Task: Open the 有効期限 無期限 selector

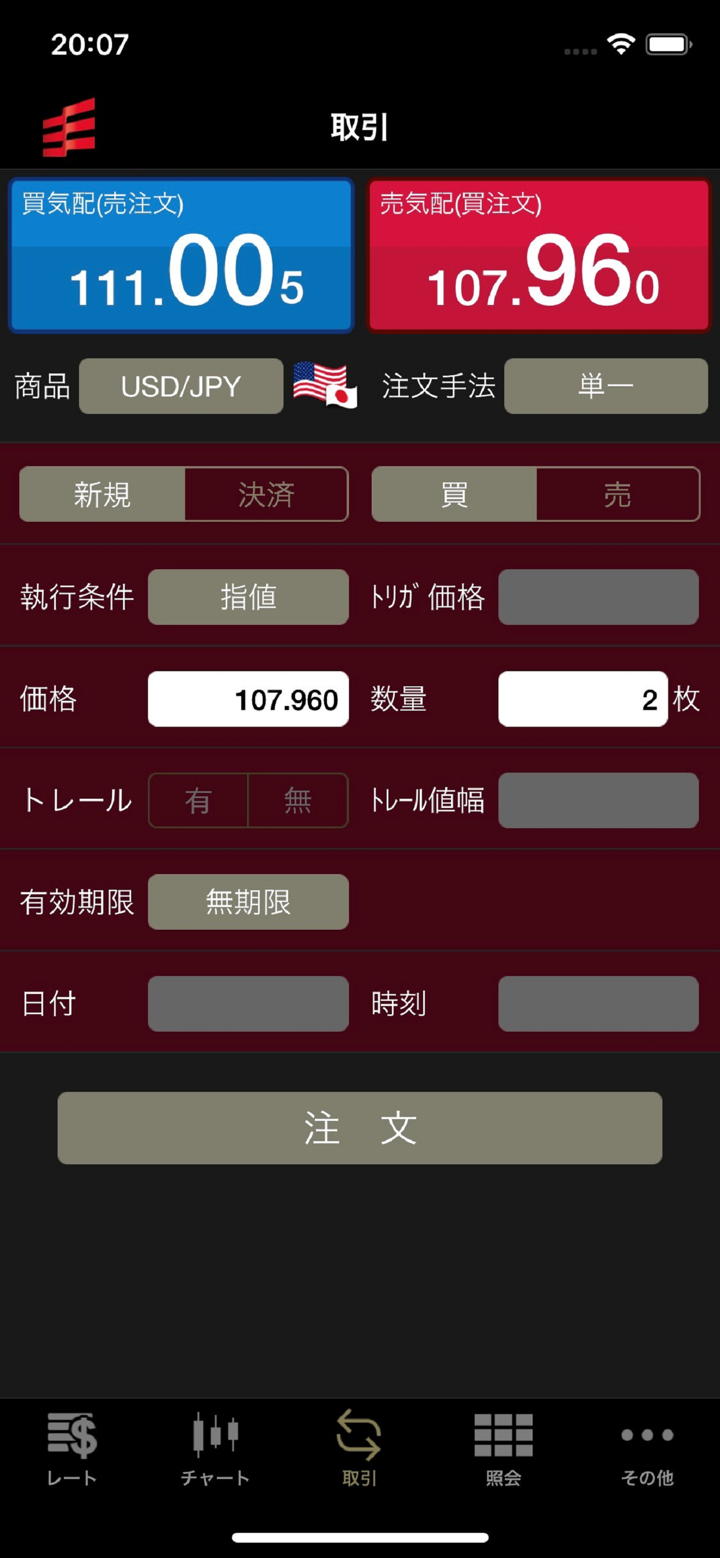Action: click(247, 901)
